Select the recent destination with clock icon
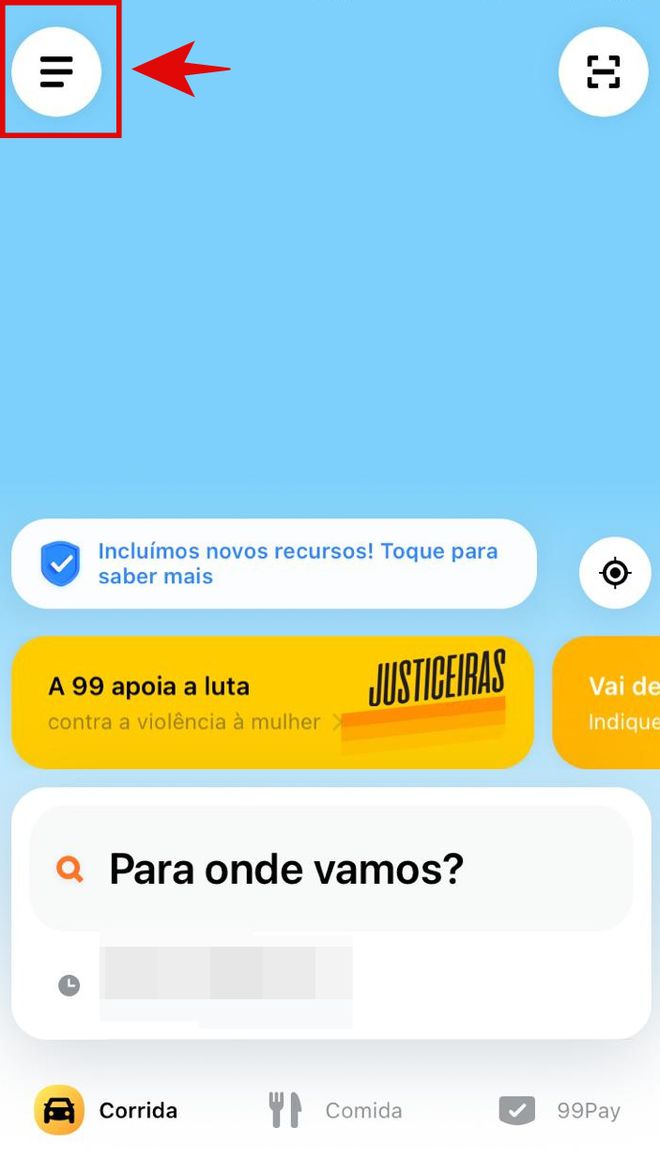Viewport: 660px width, 1173px height. click(x=225, y=985)
